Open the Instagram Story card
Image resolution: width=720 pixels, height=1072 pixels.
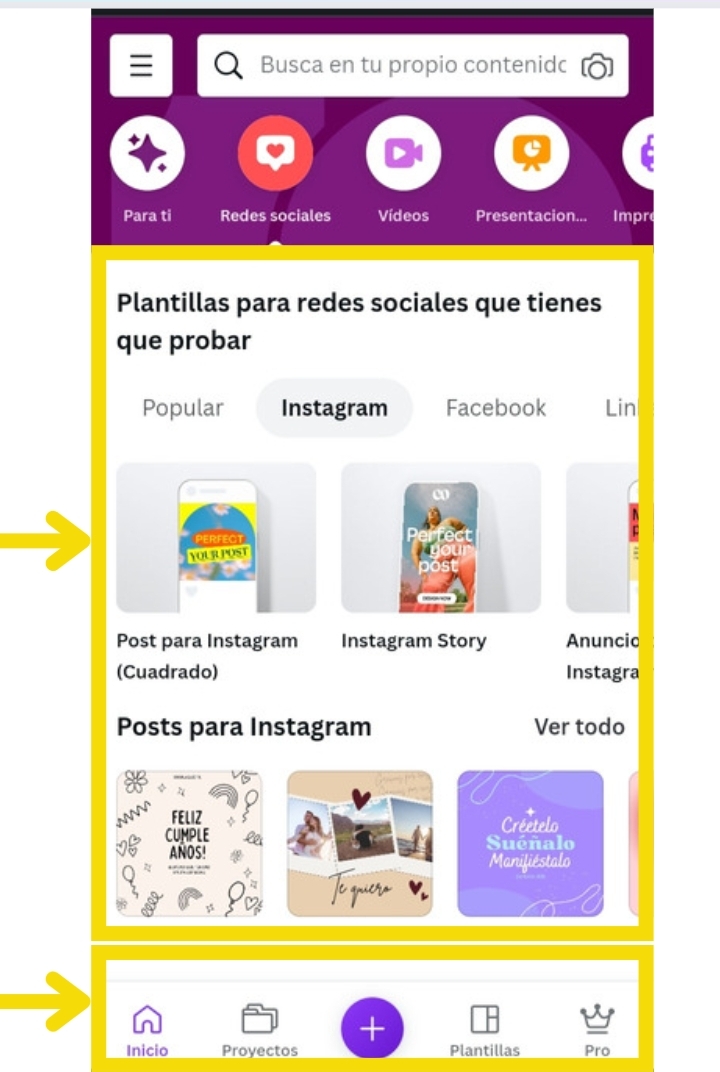click(x=440, y=538)
